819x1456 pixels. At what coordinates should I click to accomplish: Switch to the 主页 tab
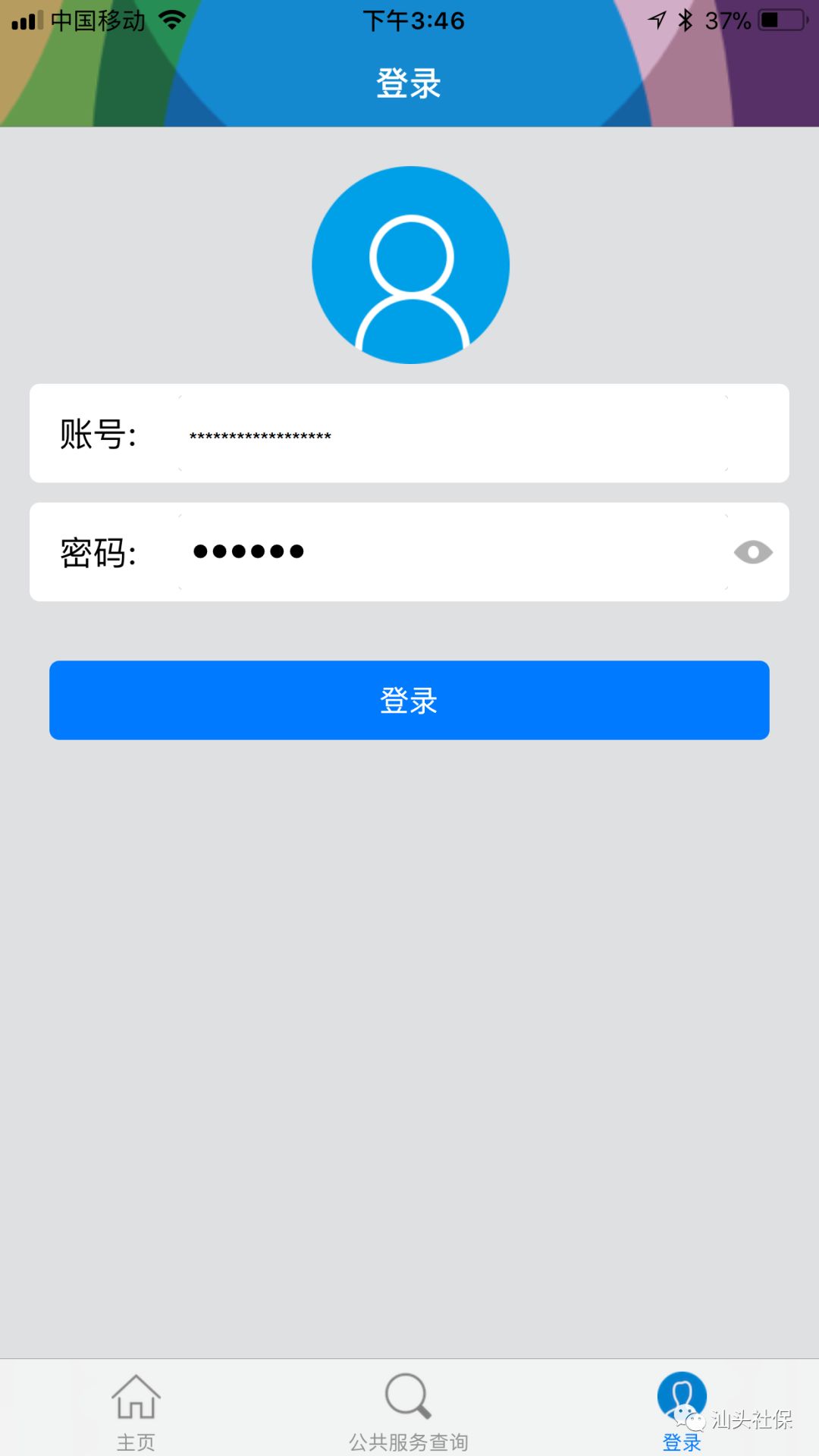(136, 1410)
